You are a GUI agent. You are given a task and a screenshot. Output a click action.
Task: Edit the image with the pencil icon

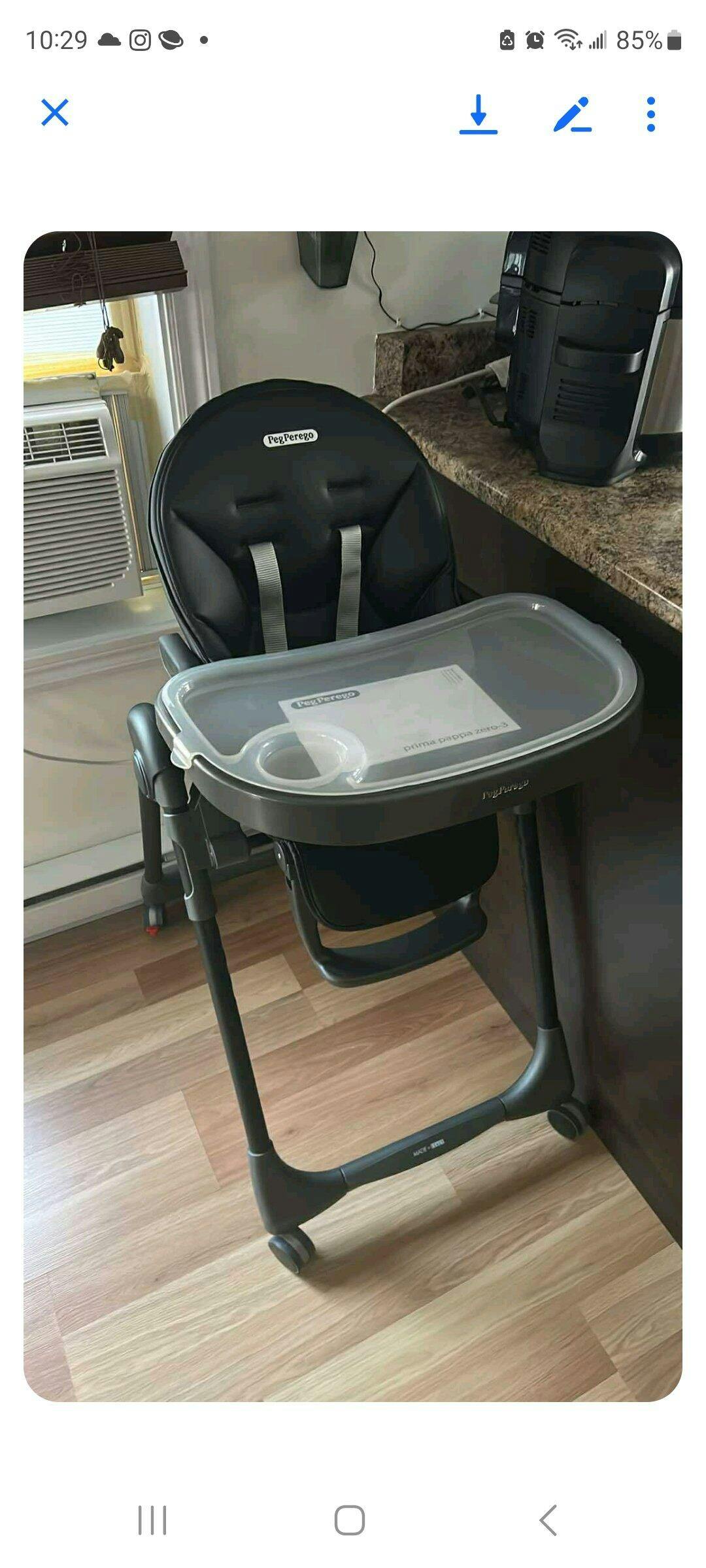tap(573, 114)
